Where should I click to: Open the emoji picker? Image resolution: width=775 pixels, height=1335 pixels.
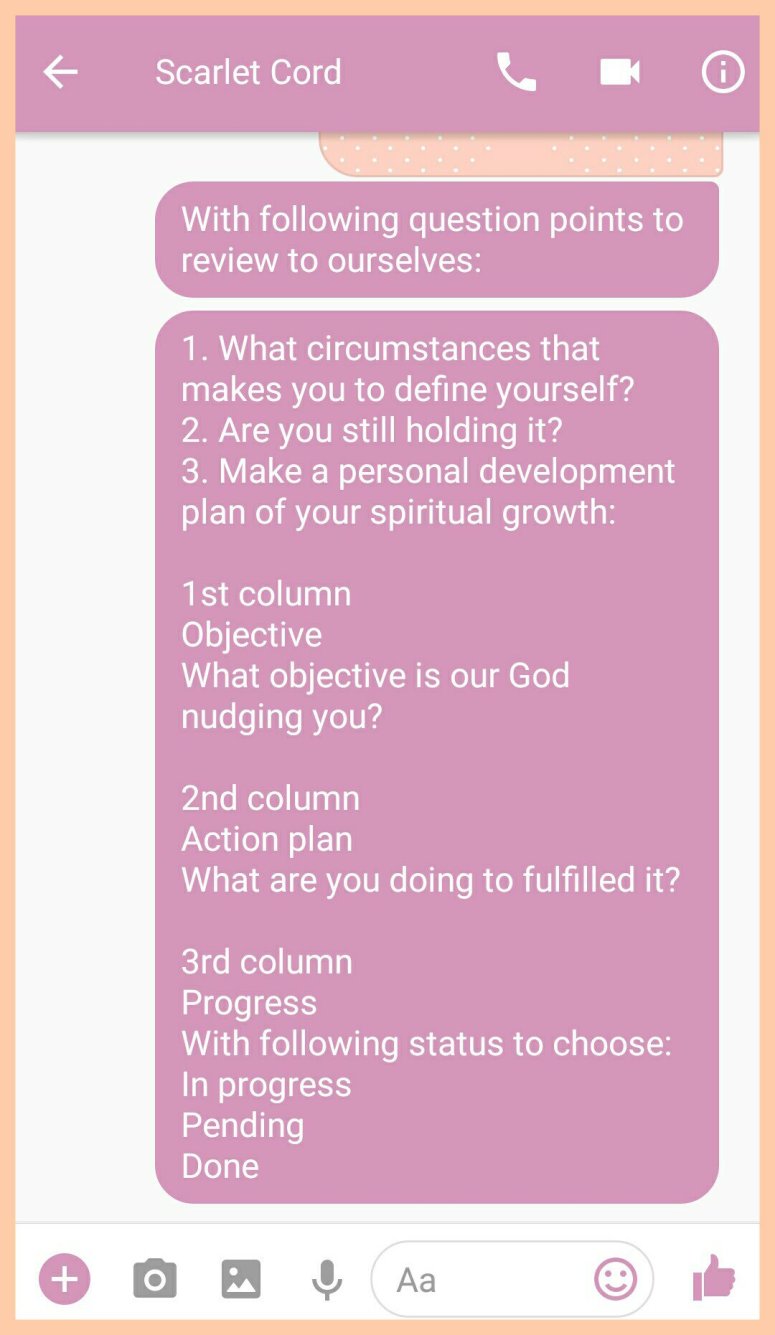[615, 1278]
